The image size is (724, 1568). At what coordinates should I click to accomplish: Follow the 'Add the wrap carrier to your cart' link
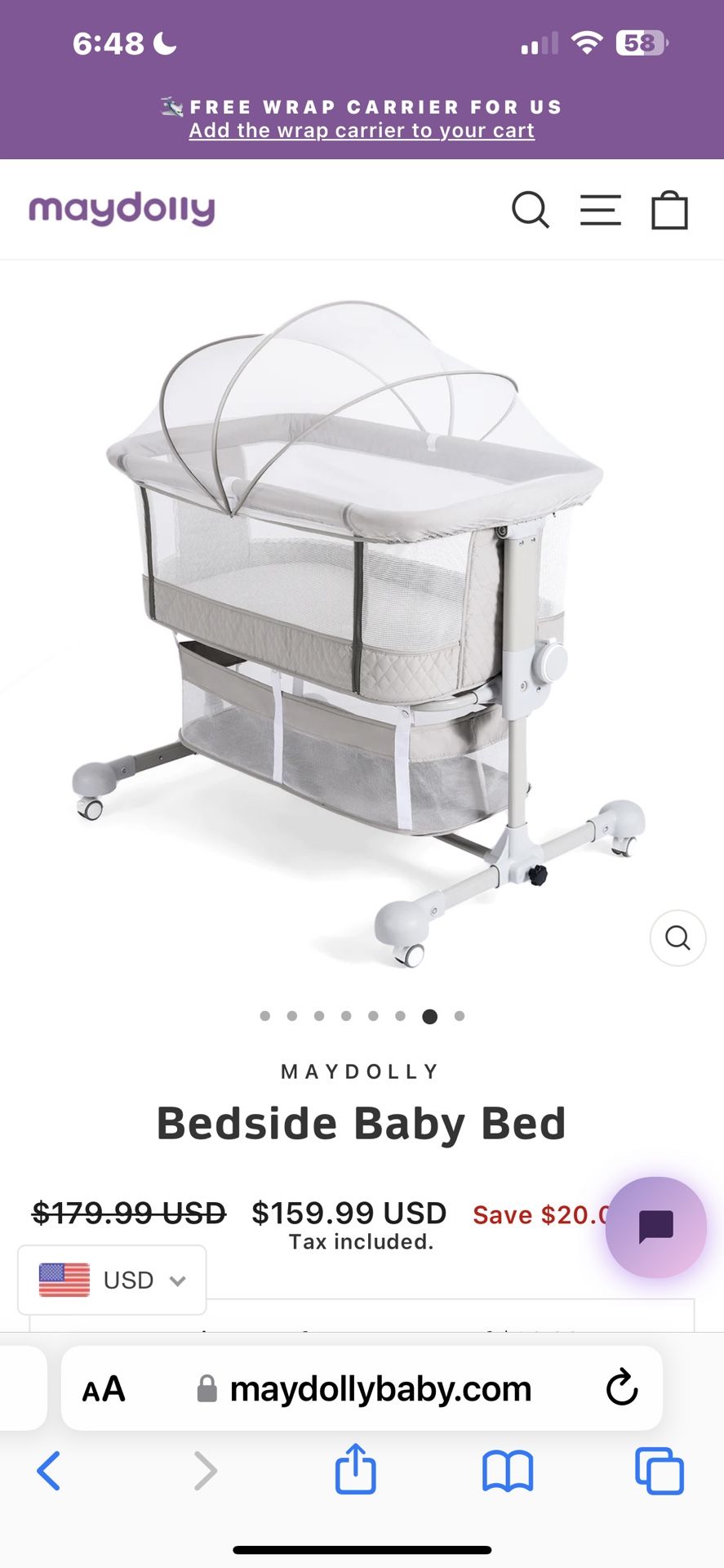point(362,131)
